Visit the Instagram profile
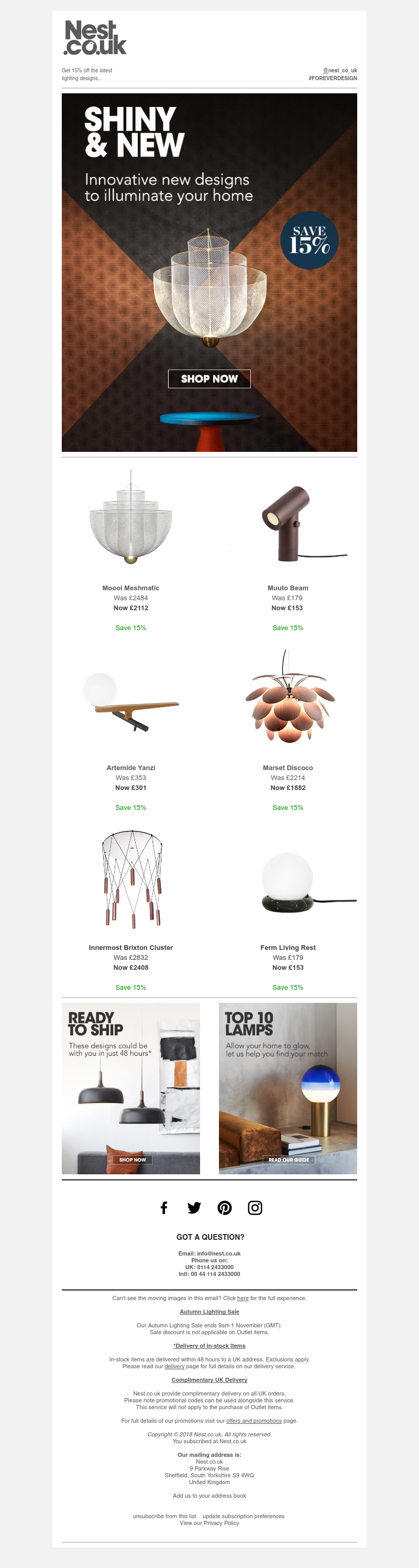419x1568 pixels. 255,1208
